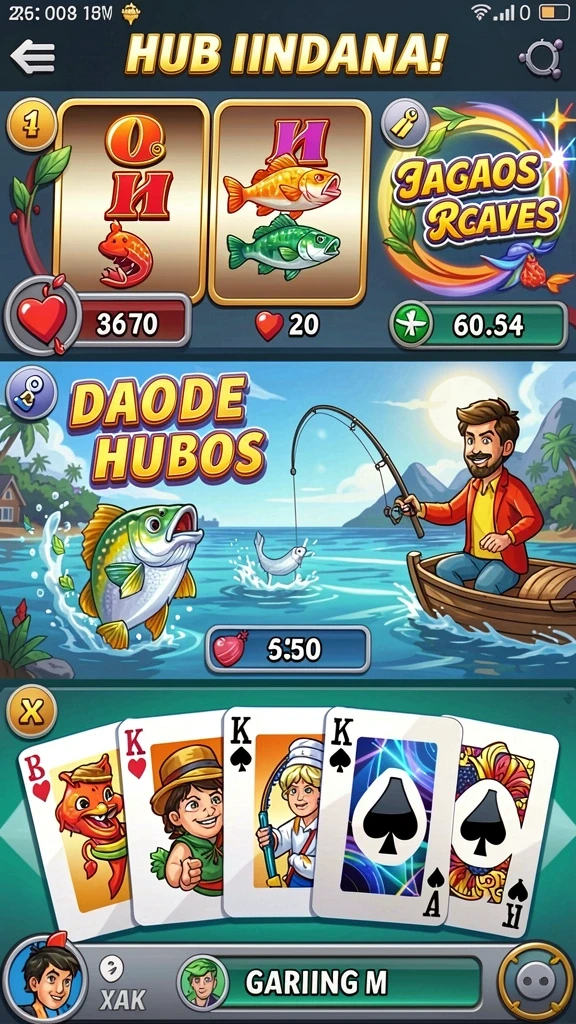Viewport: 576px width, 1024px height.
Task: Select the slot card with two fish
Action: [289, 202]
